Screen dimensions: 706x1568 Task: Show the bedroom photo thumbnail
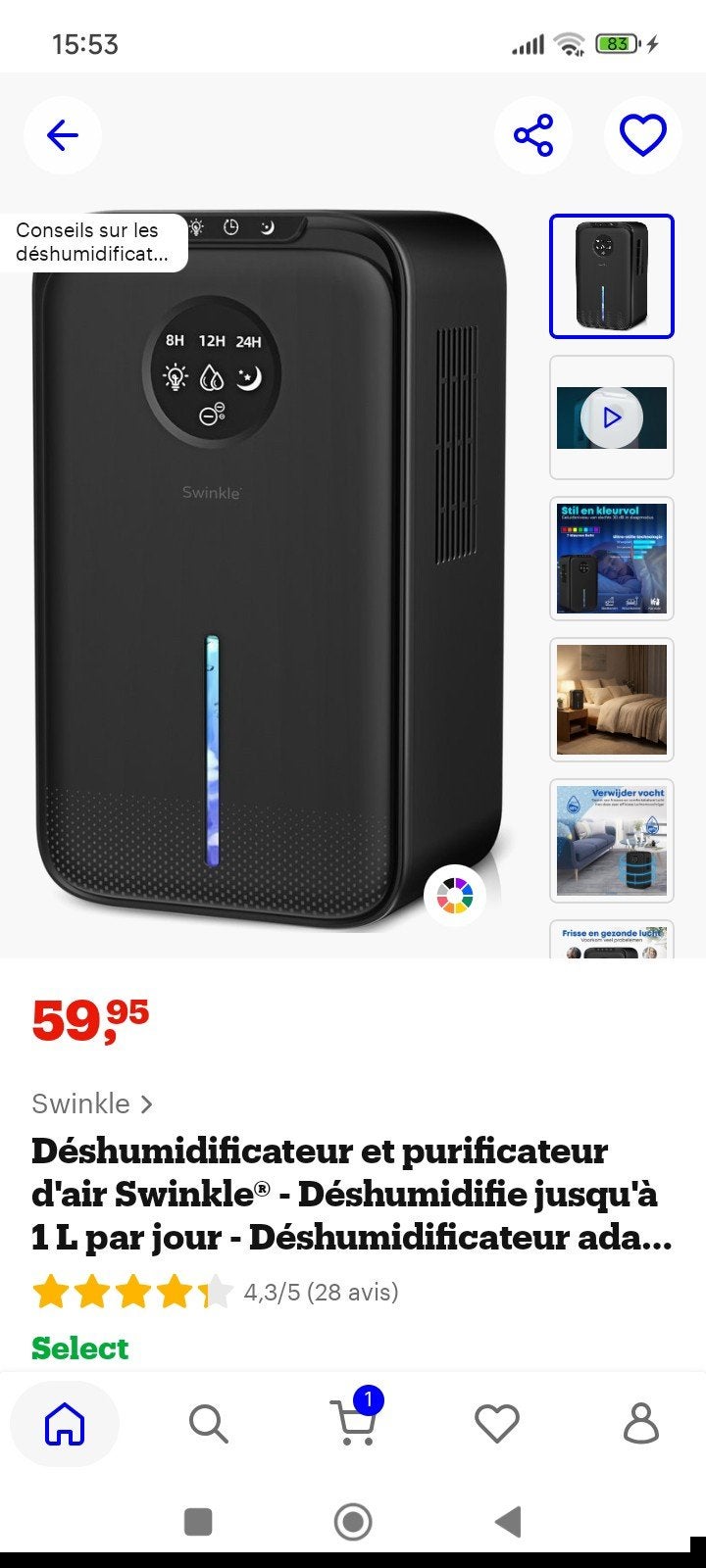612,700
